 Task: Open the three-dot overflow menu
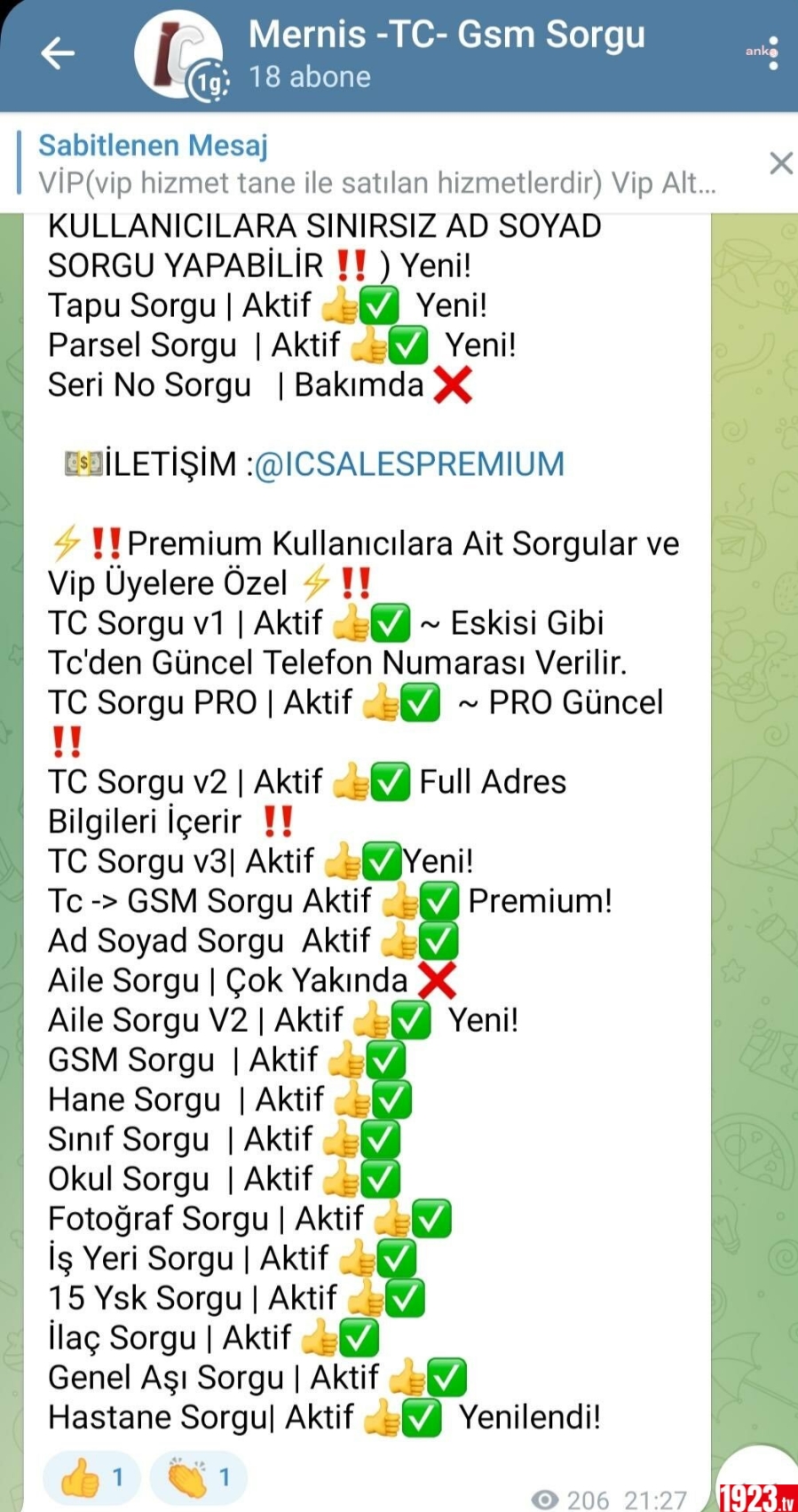point(773,53)
